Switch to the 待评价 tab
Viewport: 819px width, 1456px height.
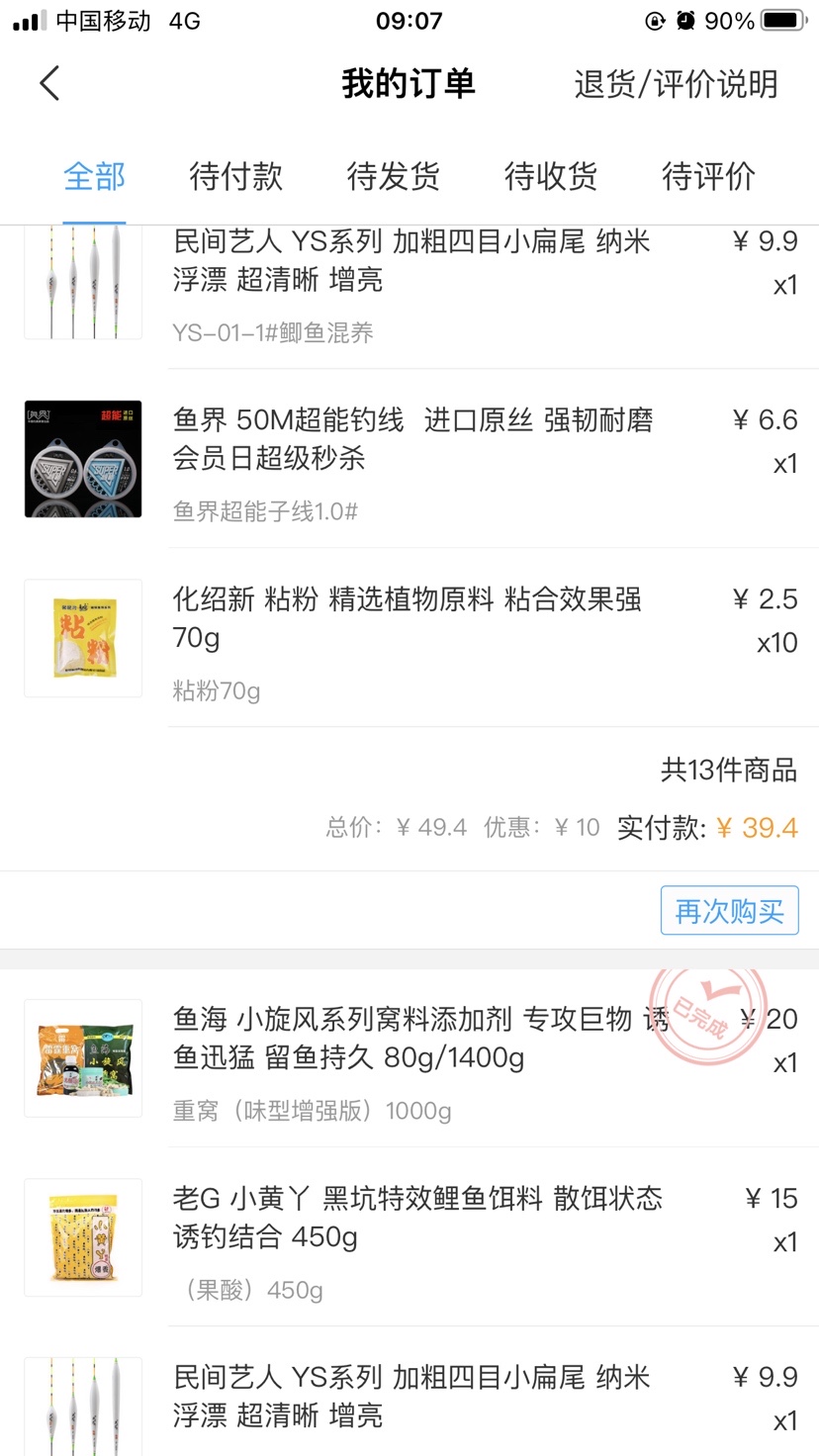pyautogui.click(x=708, y=176)
